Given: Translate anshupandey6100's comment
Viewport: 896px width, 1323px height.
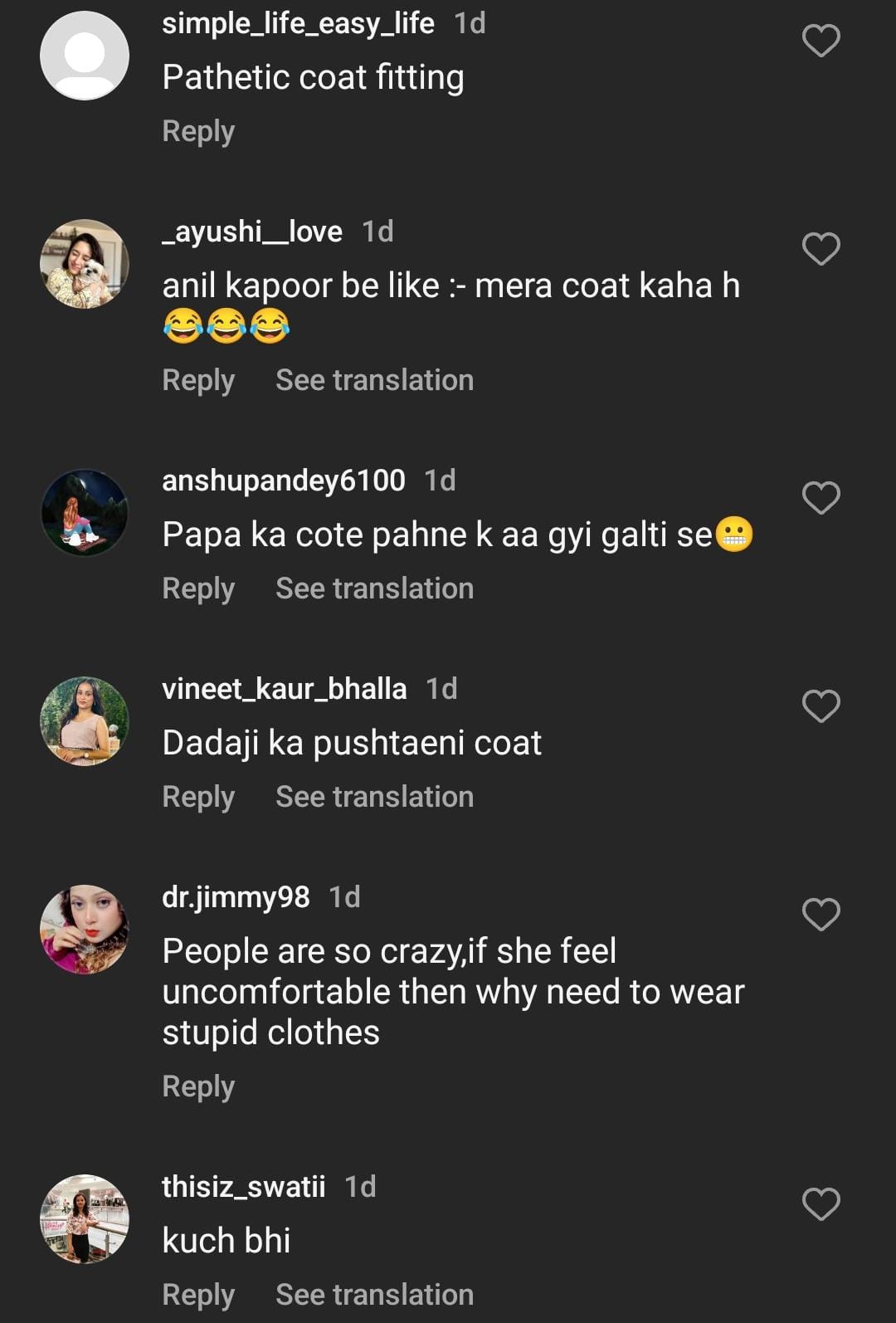Looking at the screenshot, I should point(374,588).
